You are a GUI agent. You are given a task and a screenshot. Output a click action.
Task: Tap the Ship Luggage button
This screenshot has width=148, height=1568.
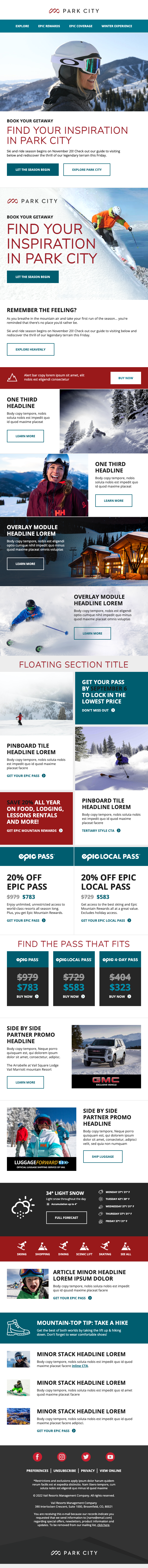(103, 1157)
